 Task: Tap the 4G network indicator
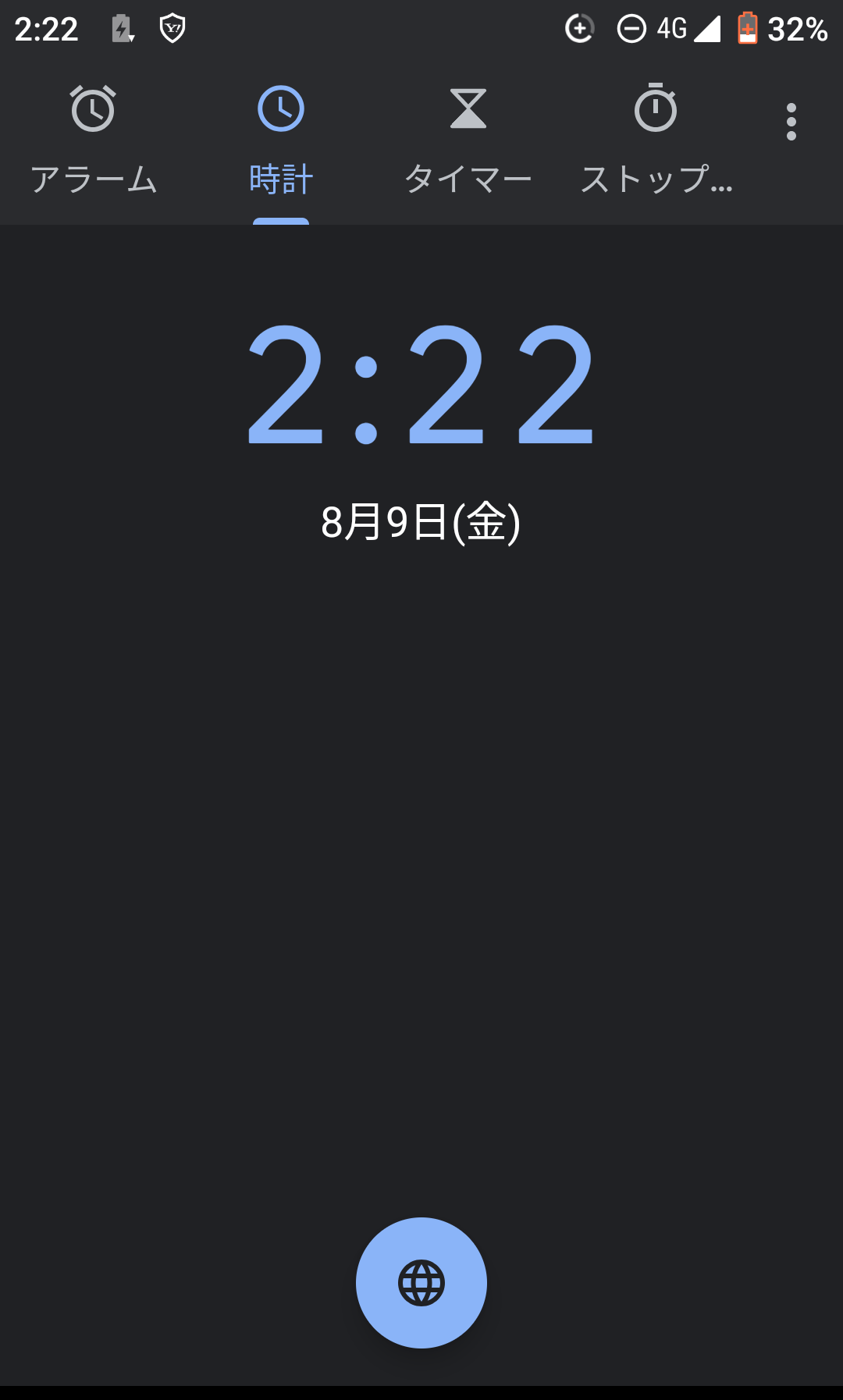point(669,29)
